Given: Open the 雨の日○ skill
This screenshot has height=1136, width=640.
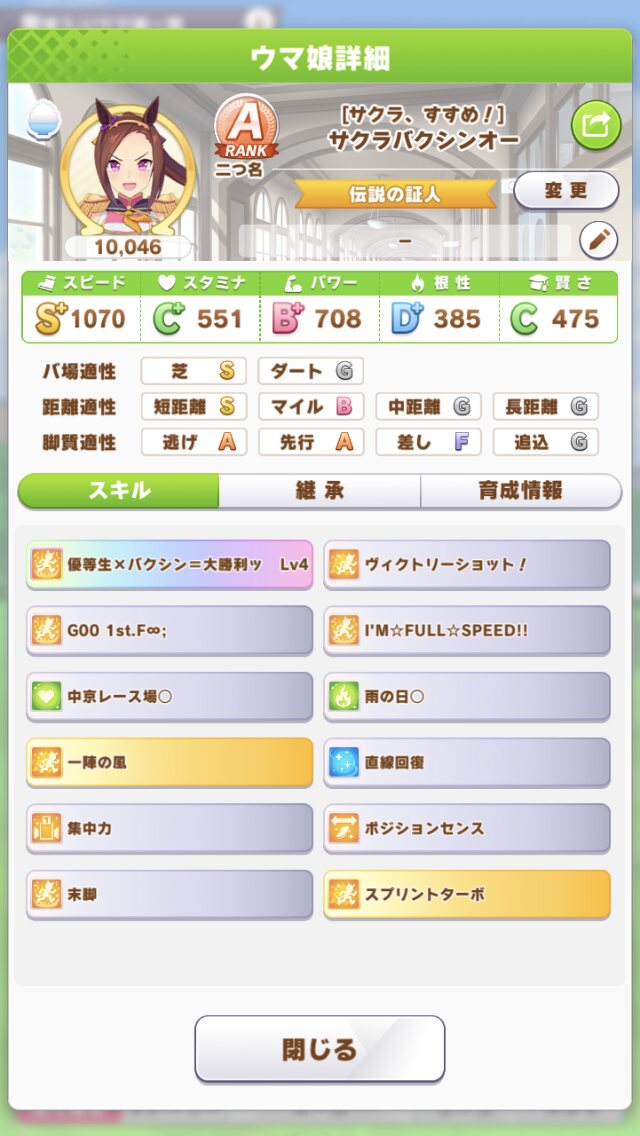Looking at the screenshot, I should point(466,696).
